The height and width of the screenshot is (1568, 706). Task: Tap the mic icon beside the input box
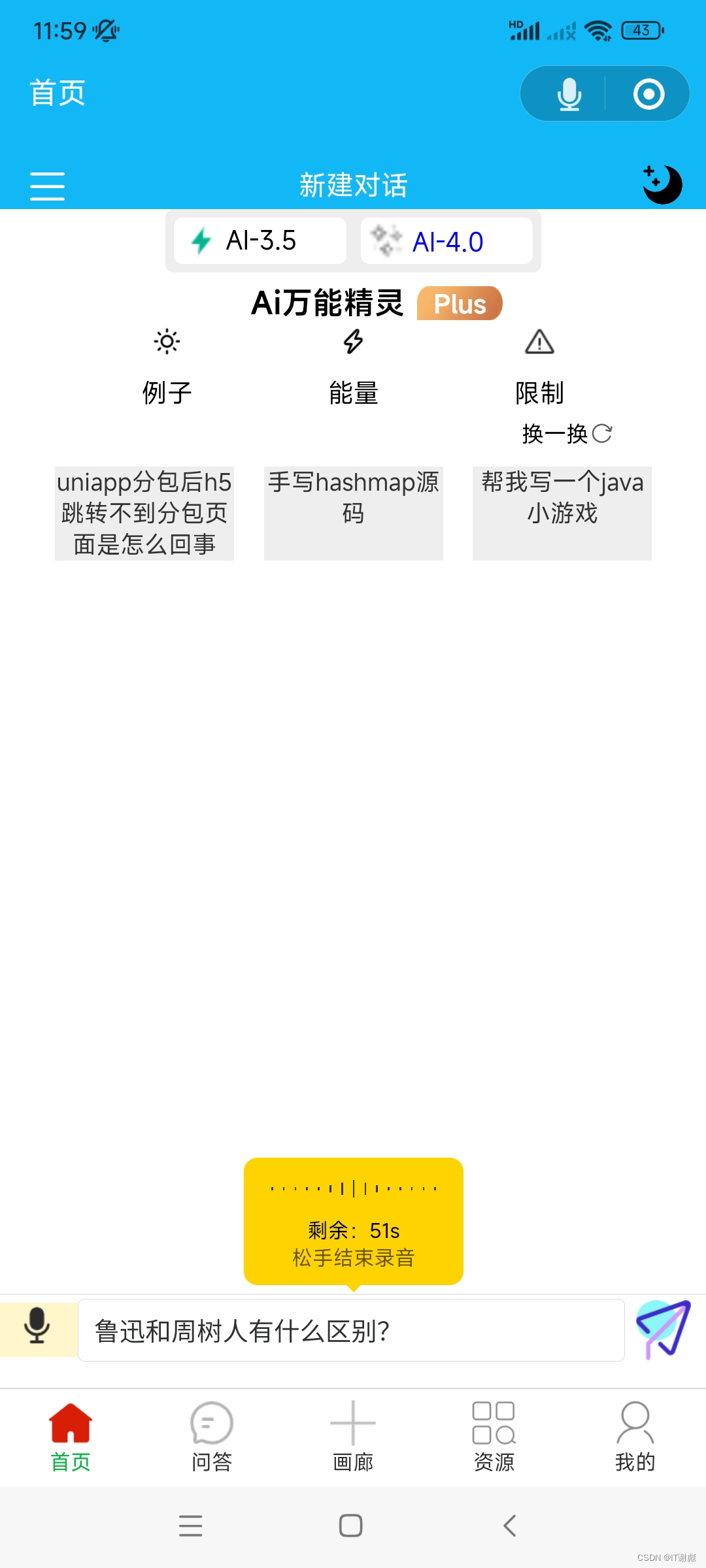pyautogui.click(x=37, y=1330)
